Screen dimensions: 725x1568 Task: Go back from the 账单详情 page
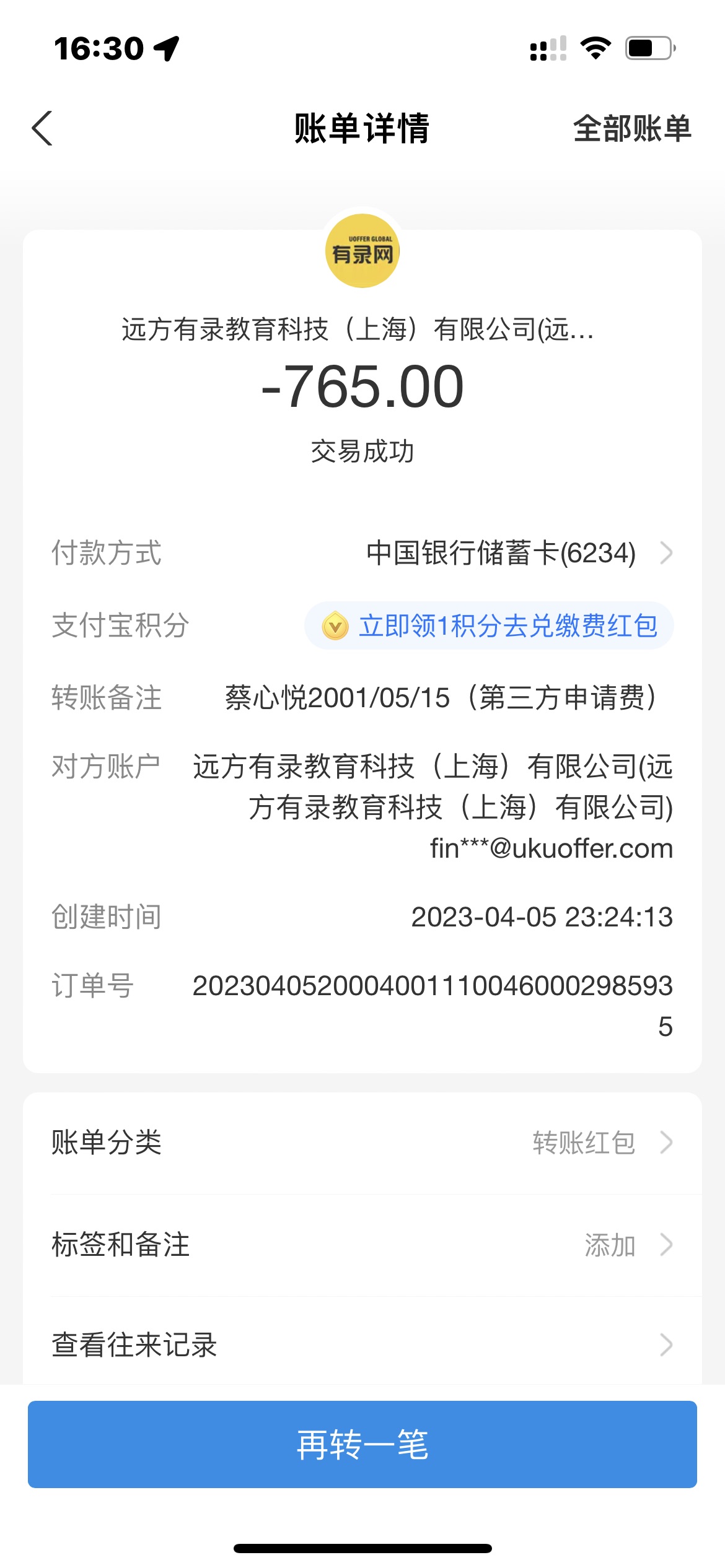42,129
